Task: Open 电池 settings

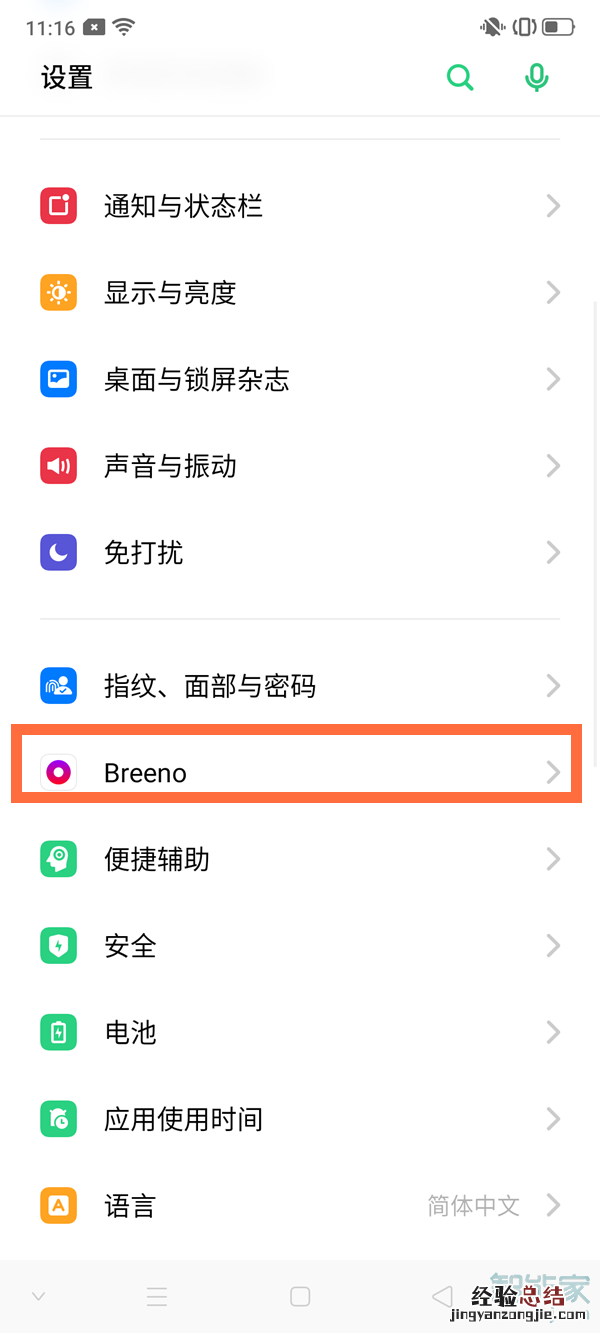Action: pos(300,1032)
